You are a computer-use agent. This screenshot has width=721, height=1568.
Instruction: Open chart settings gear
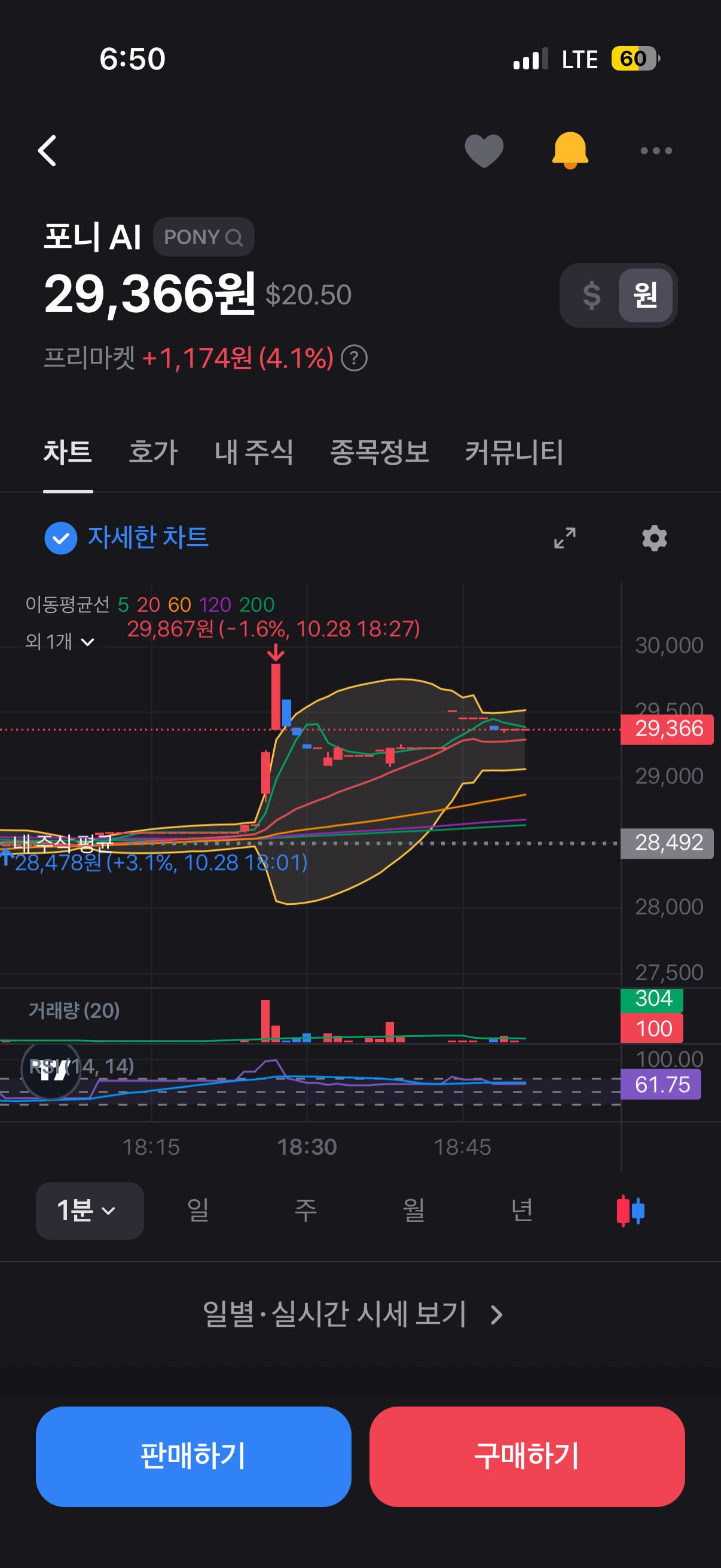[654, 538]
